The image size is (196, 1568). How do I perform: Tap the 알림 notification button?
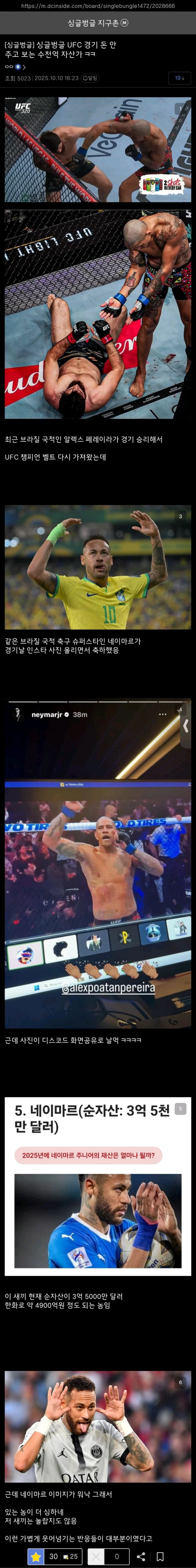(90, 78)
